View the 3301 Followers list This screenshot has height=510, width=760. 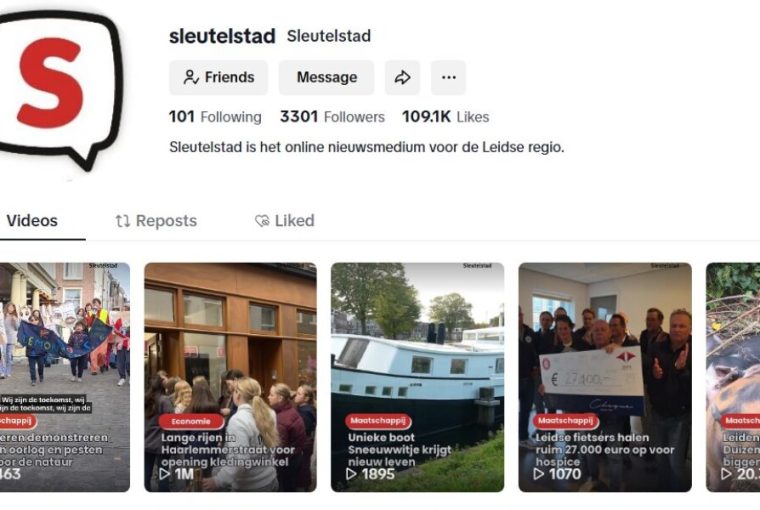332,117
